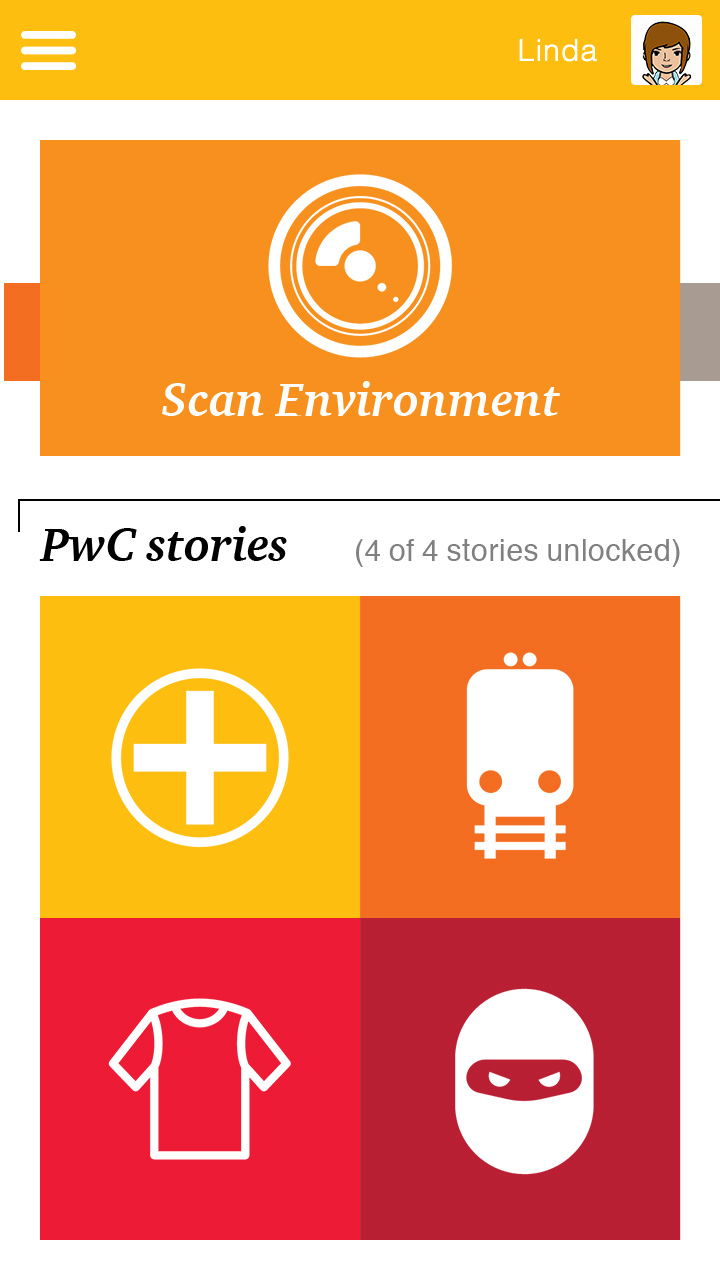Open the masked ninja story tile
The image size is (720, 1280).
[520, 1078]
